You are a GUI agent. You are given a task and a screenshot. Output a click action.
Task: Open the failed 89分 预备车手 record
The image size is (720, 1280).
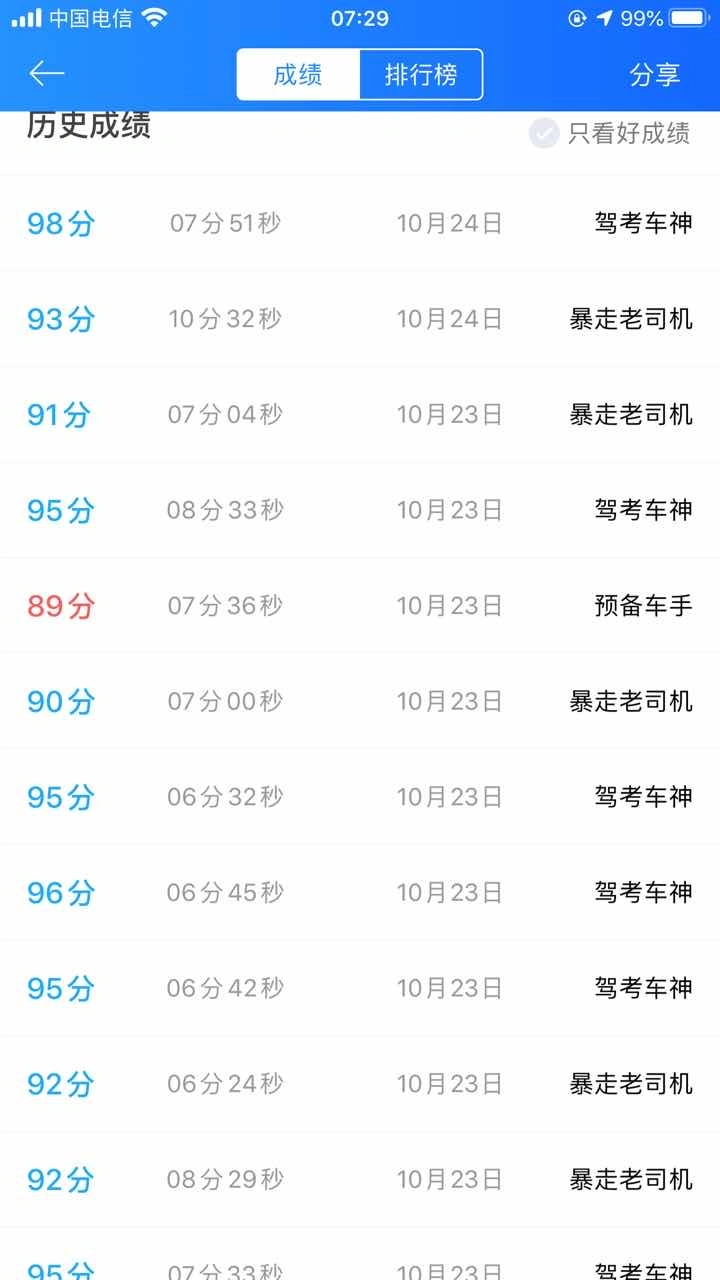(360, 606)
